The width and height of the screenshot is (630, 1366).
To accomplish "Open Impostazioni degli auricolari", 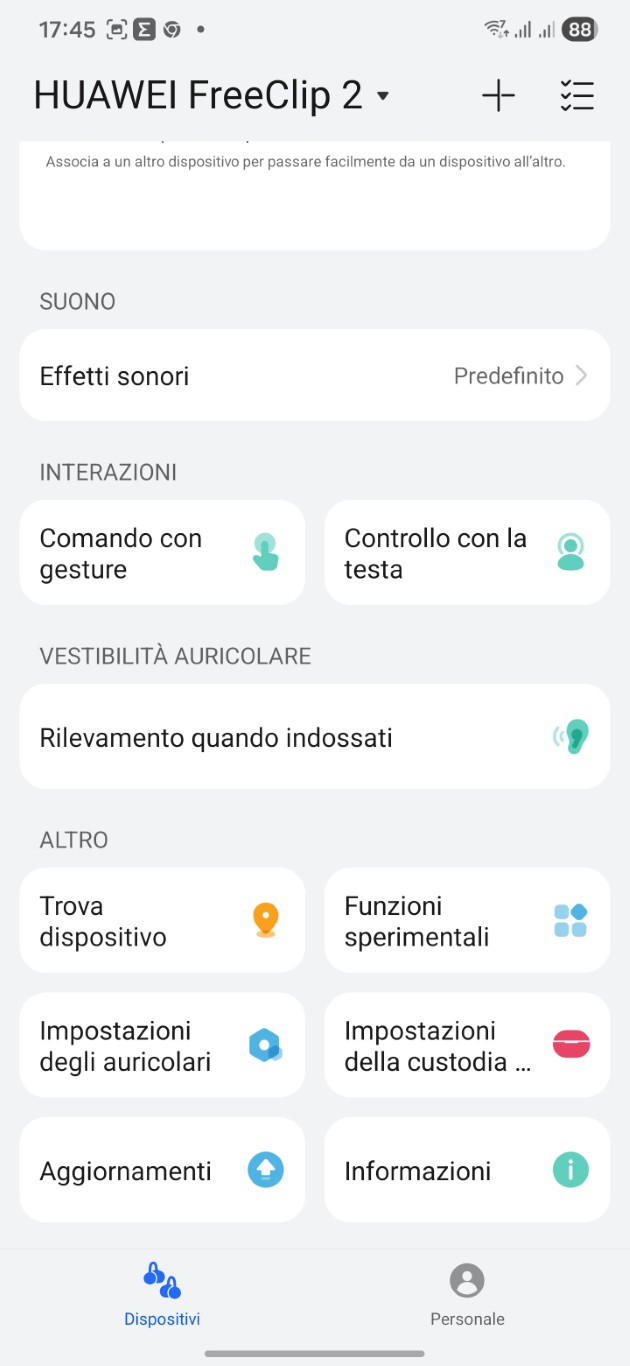I will 162,1046.
